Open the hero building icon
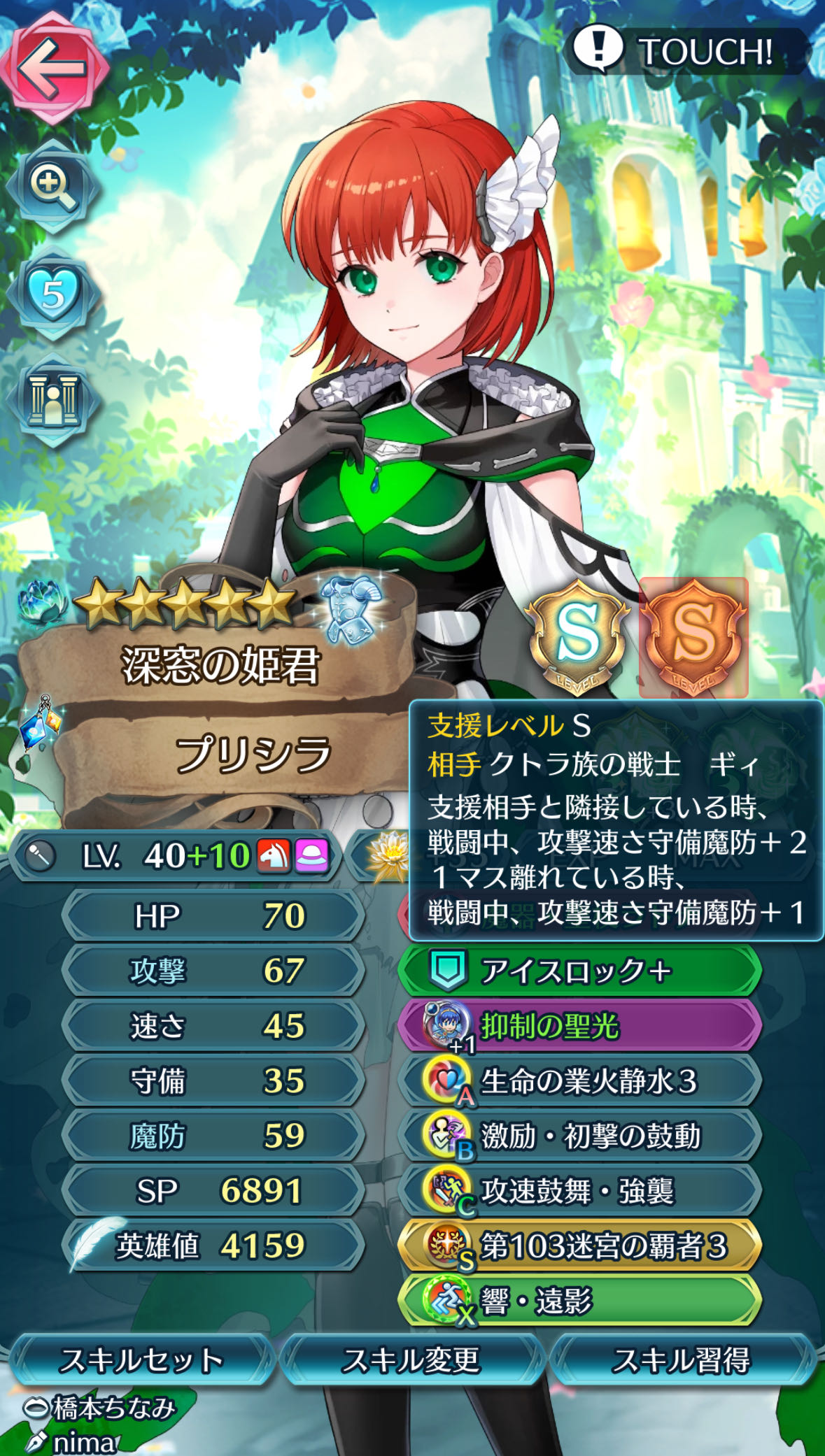This screenshot has height=1456, width=825. tap(53, 401)
